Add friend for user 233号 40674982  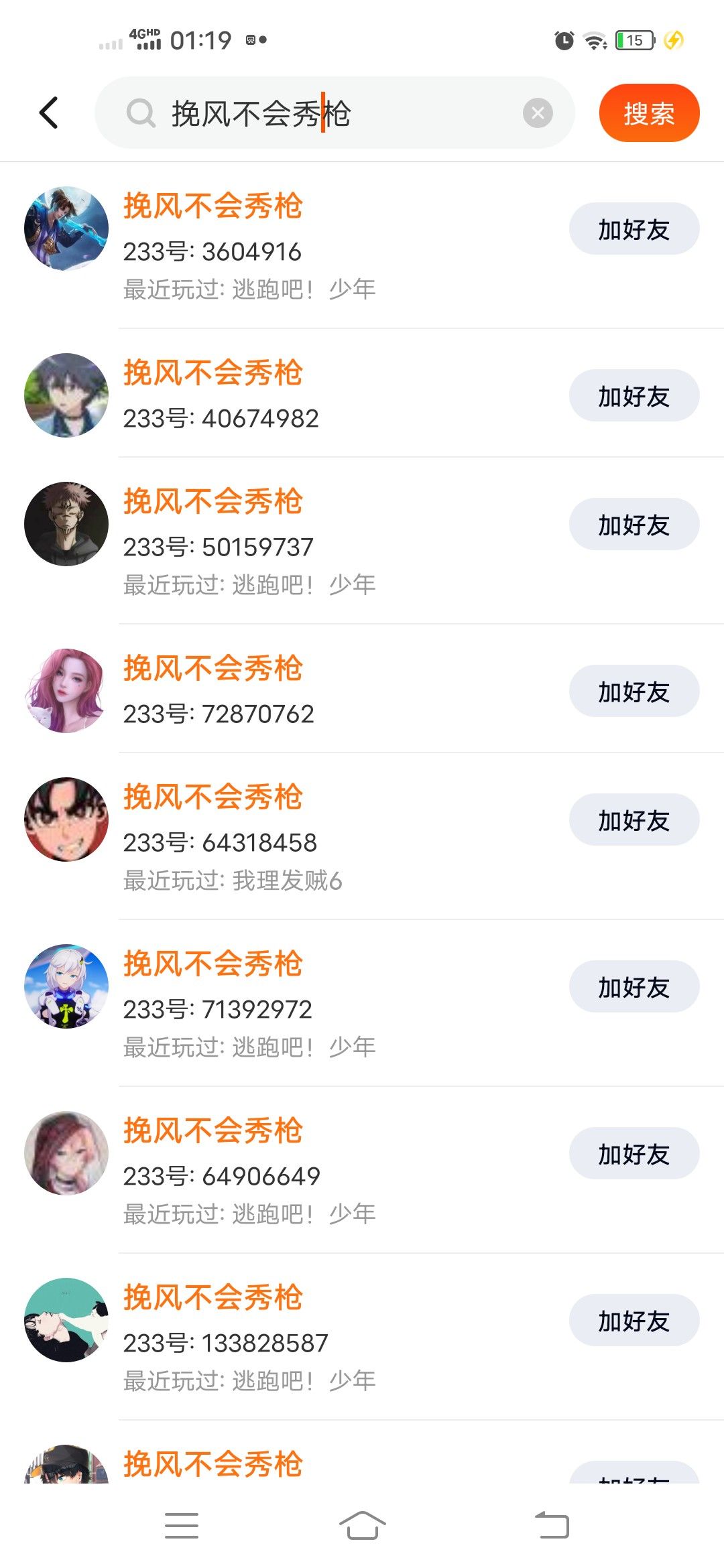[x=633, y=396]
